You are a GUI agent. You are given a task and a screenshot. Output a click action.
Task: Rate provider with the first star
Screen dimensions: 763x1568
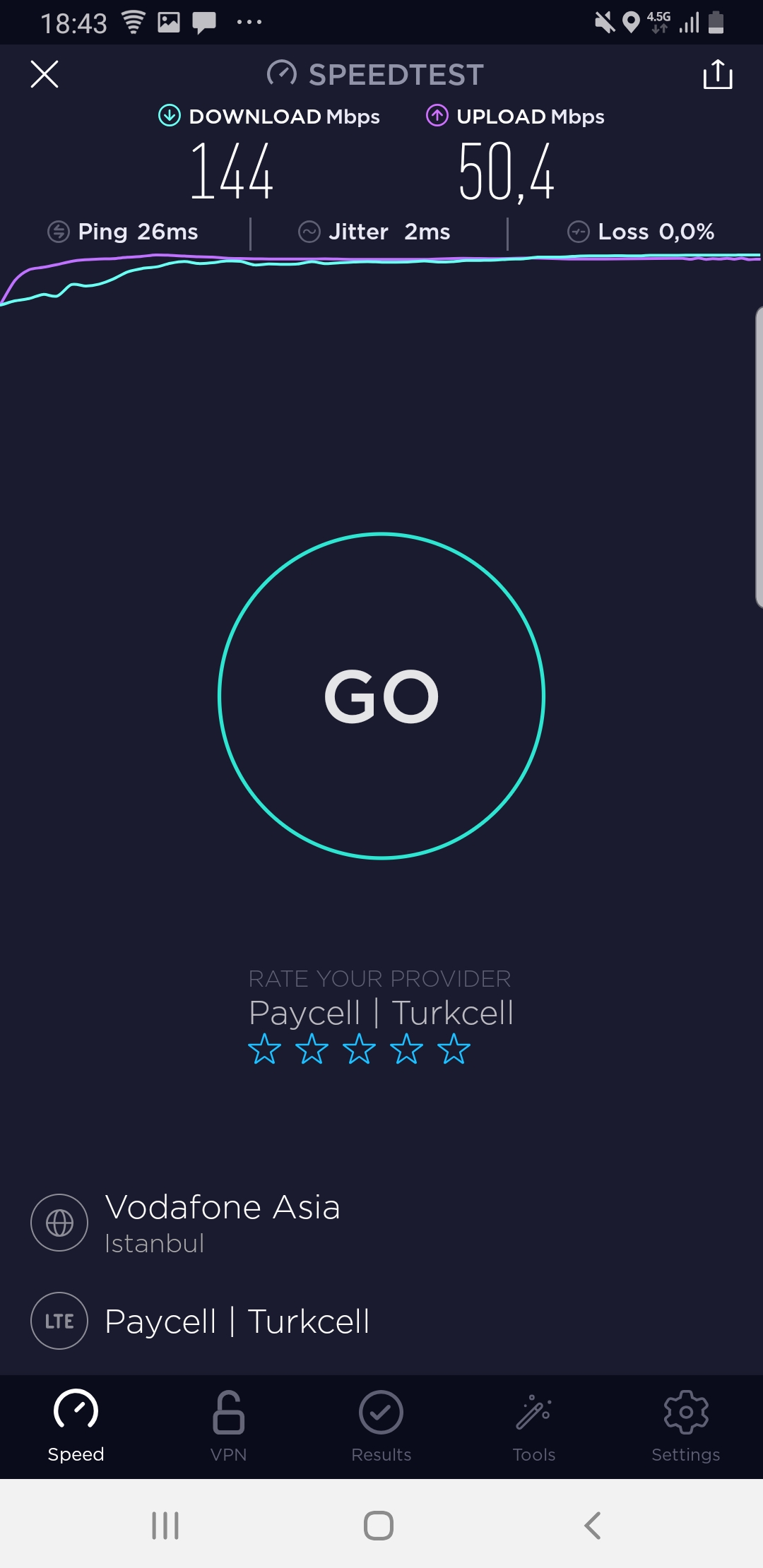click(x=265, y=1049)
